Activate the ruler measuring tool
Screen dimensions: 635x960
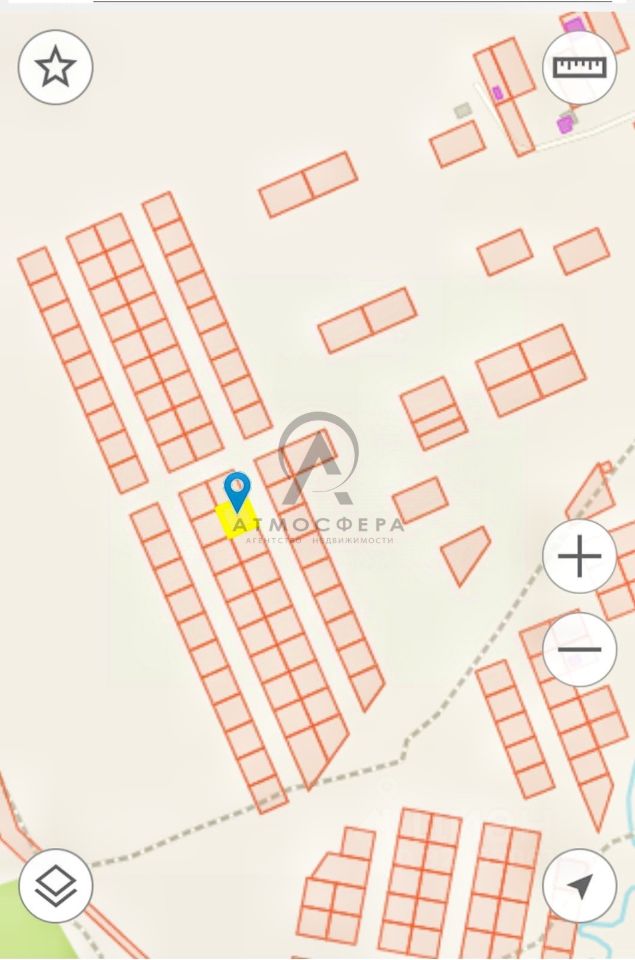coord(579,67)
